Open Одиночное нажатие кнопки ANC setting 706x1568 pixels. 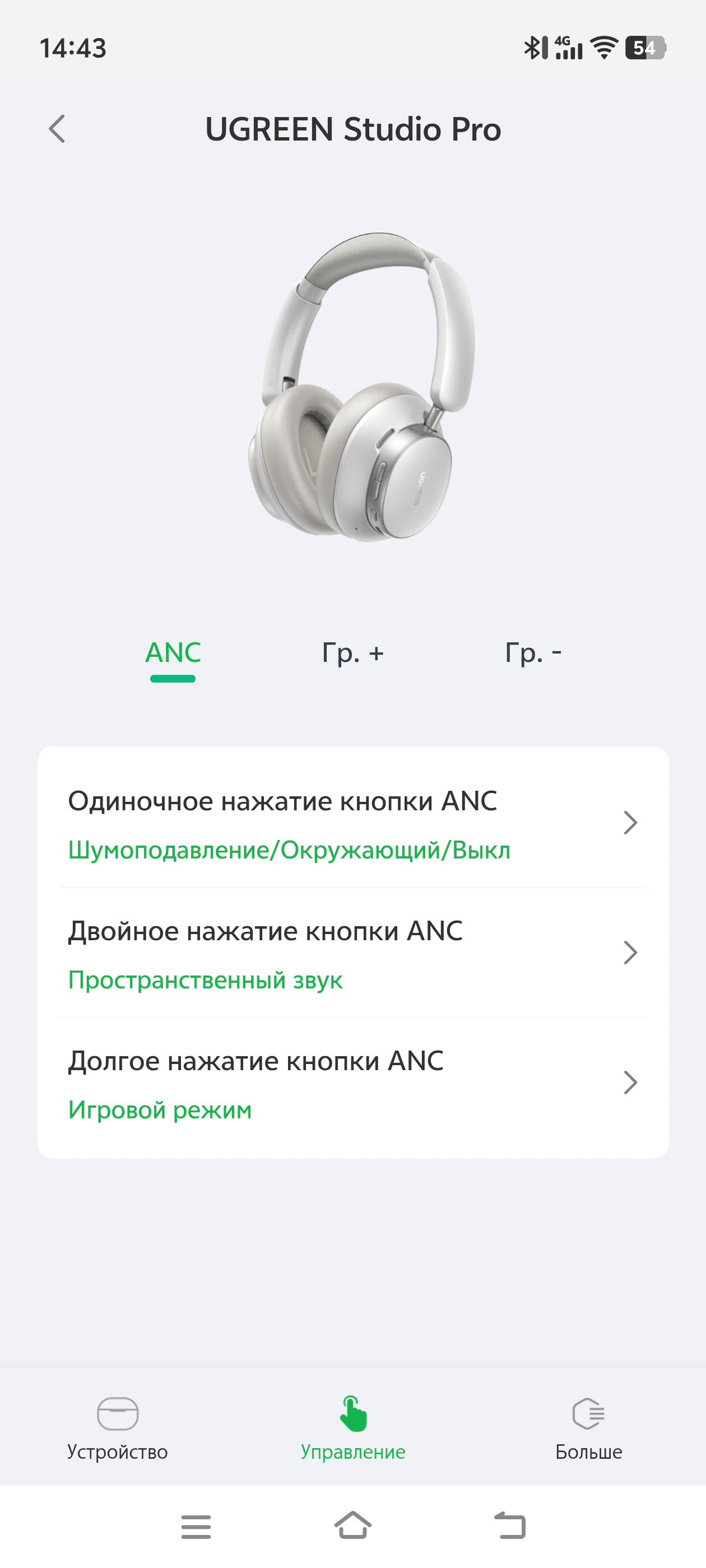(352, 823)
